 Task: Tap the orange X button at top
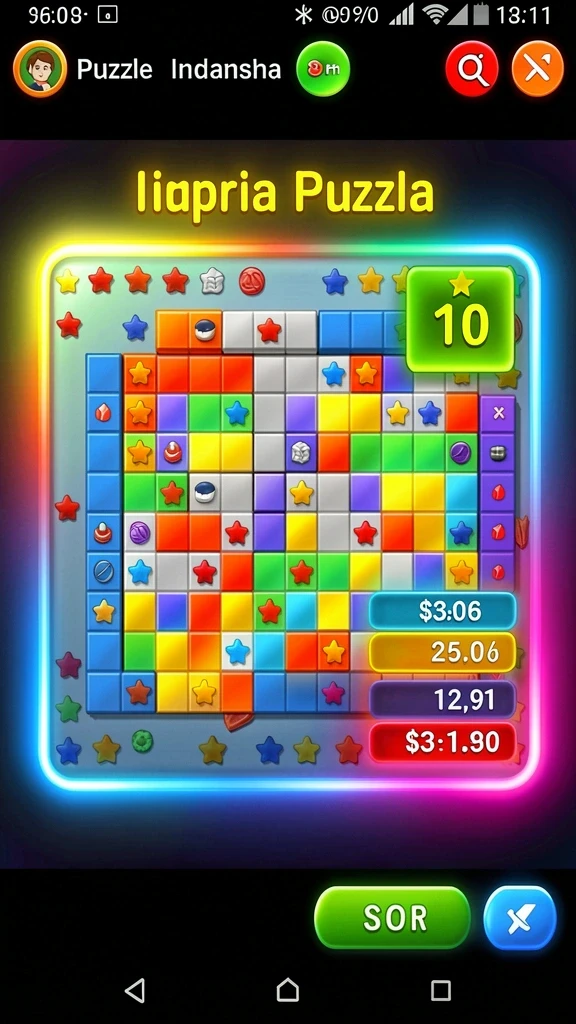[537, 69]
